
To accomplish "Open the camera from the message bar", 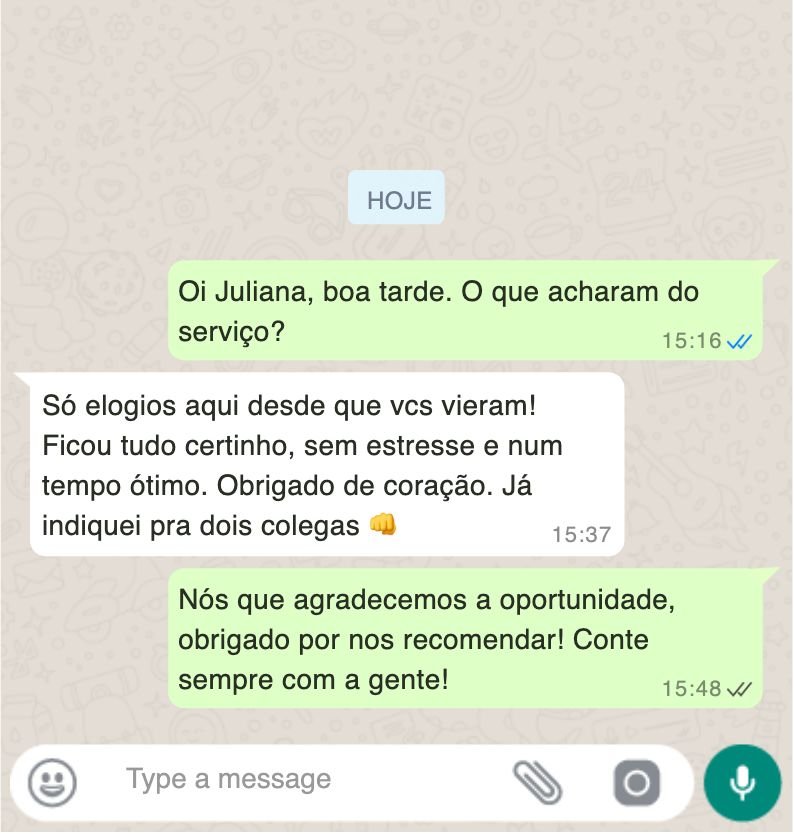I will [x=636, y=782].
